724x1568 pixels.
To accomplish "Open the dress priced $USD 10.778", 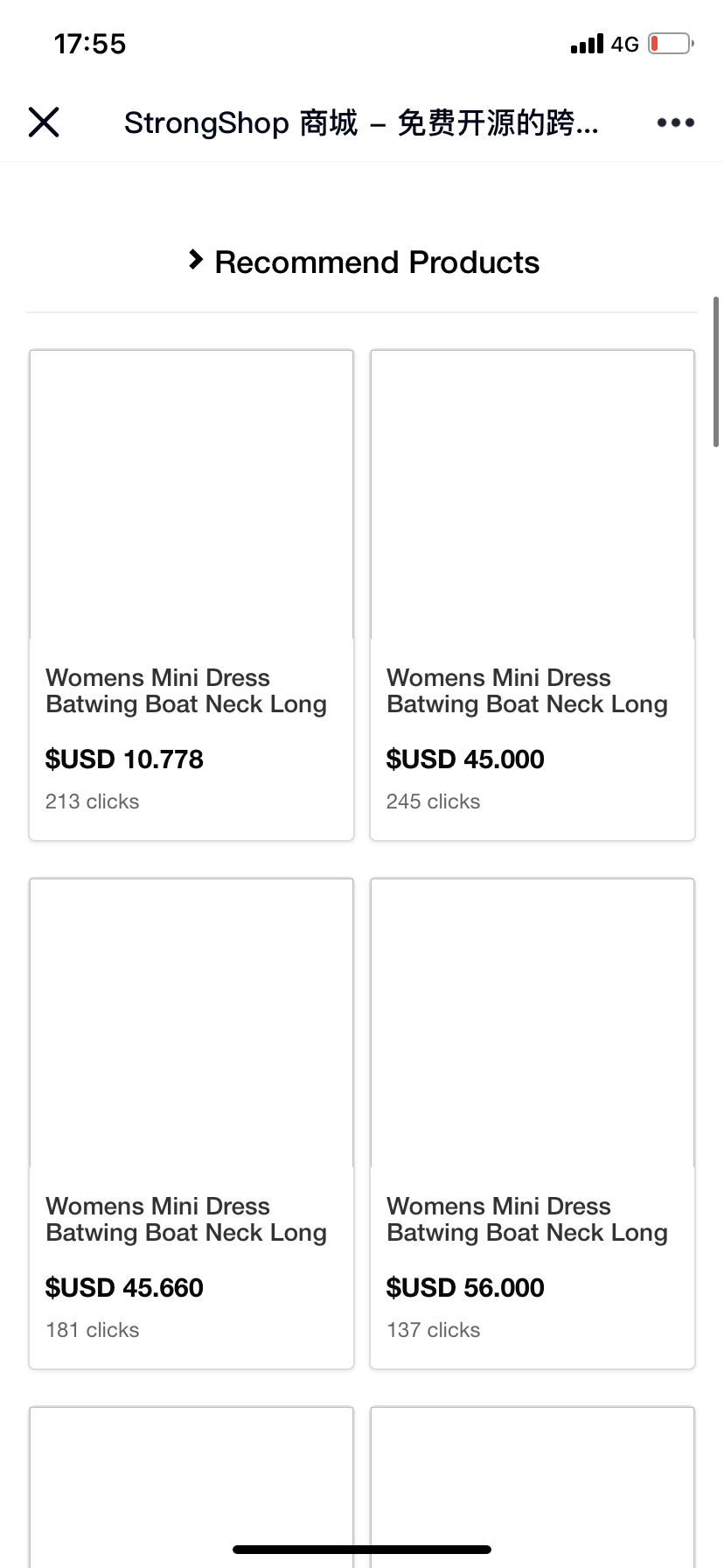I will tap(191, 595).
